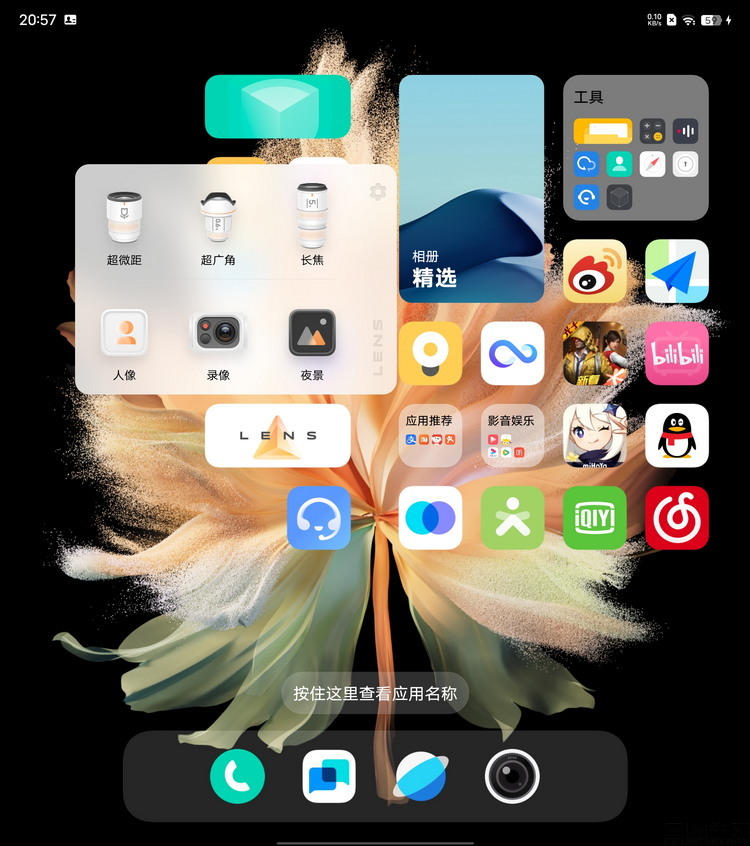Open the messages app in dock
This screenshot has height=846, width=750.
[329, 776]
